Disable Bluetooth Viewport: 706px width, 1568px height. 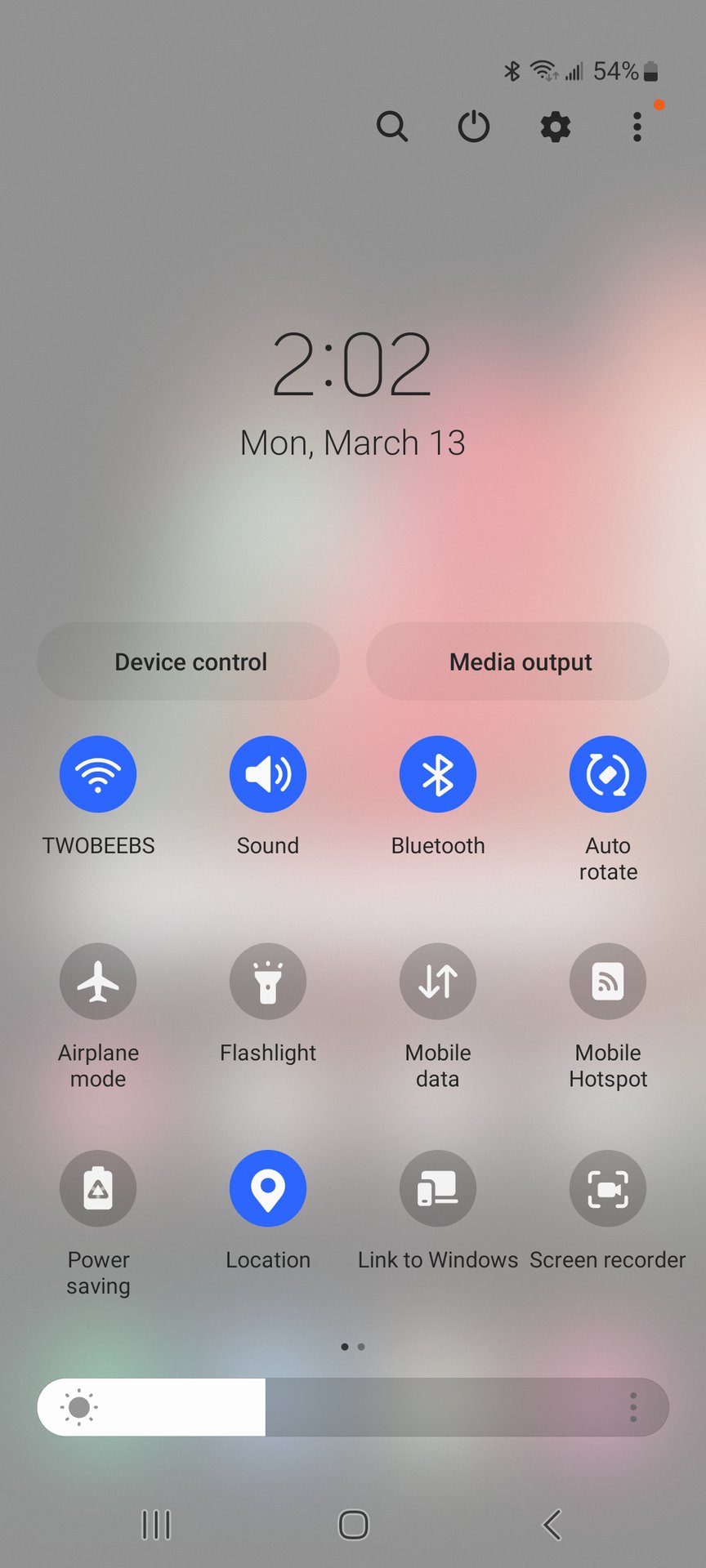(x=438, y=774)
